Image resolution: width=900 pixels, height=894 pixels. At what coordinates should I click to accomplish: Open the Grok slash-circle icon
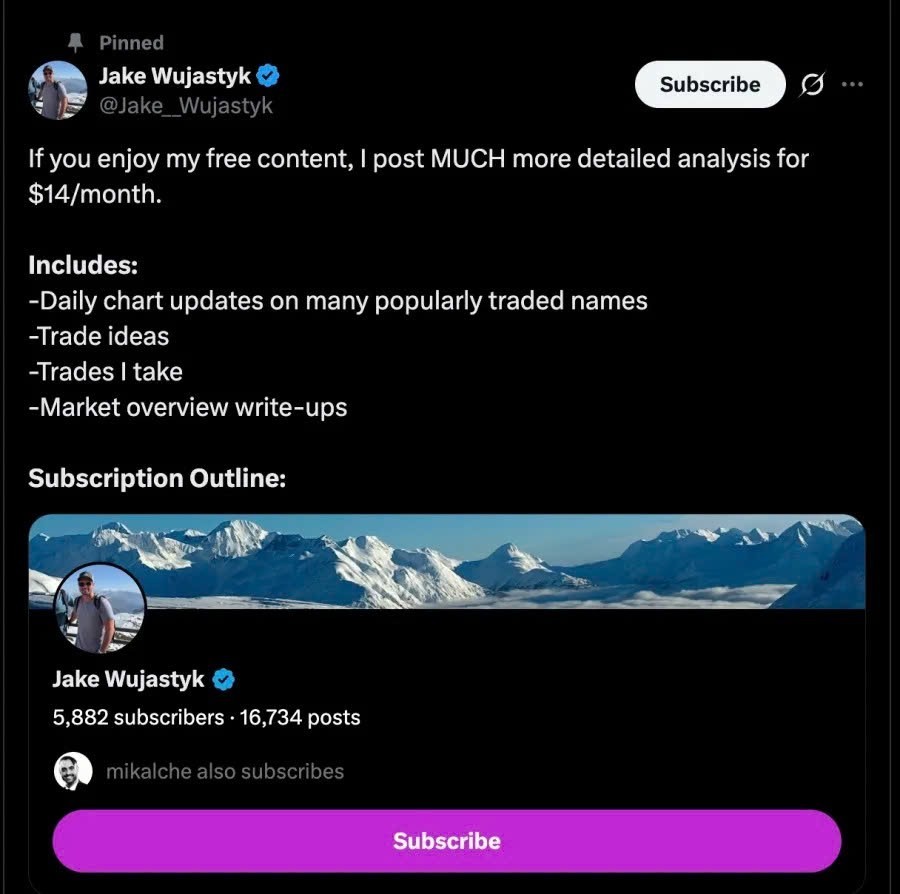click(812, 86)
